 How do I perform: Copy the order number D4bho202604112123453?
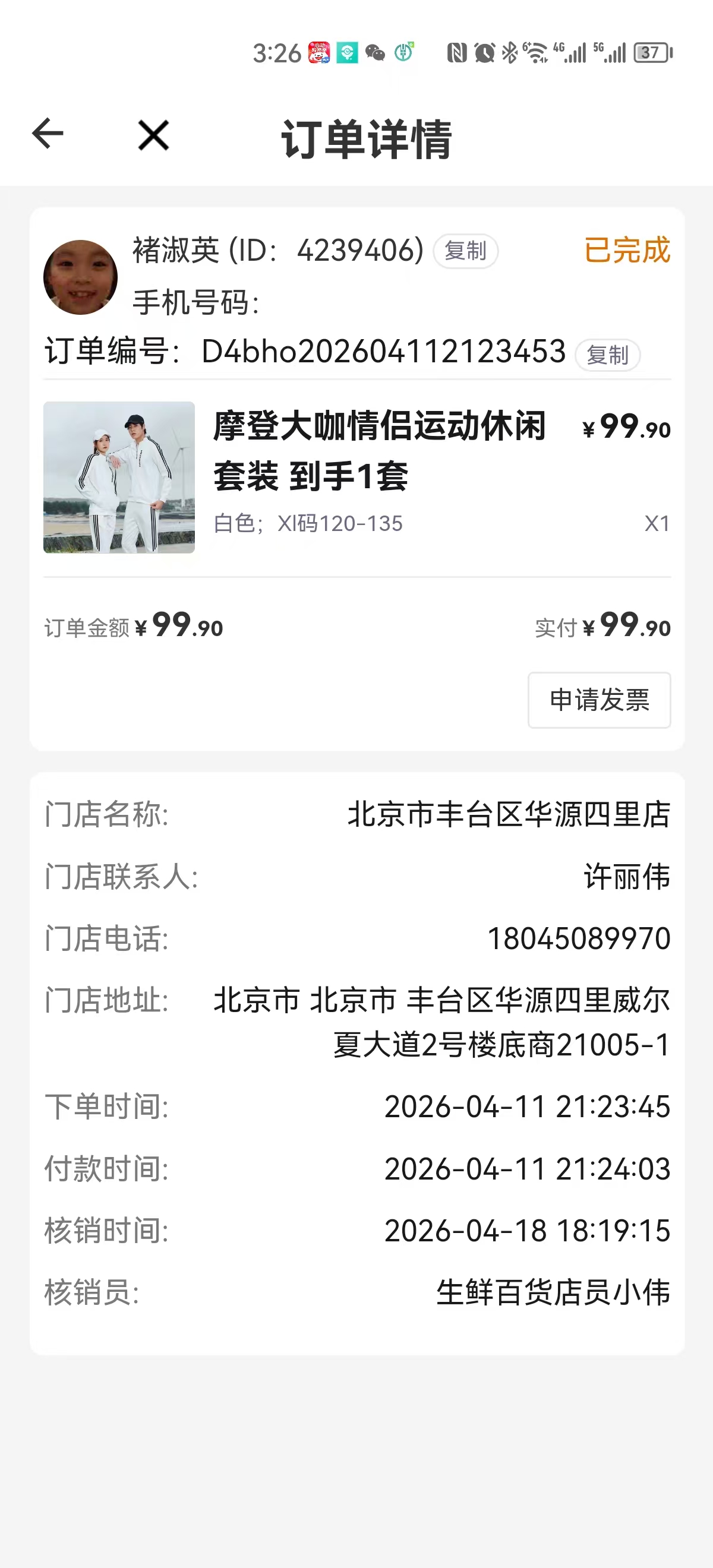click(607, 355)
